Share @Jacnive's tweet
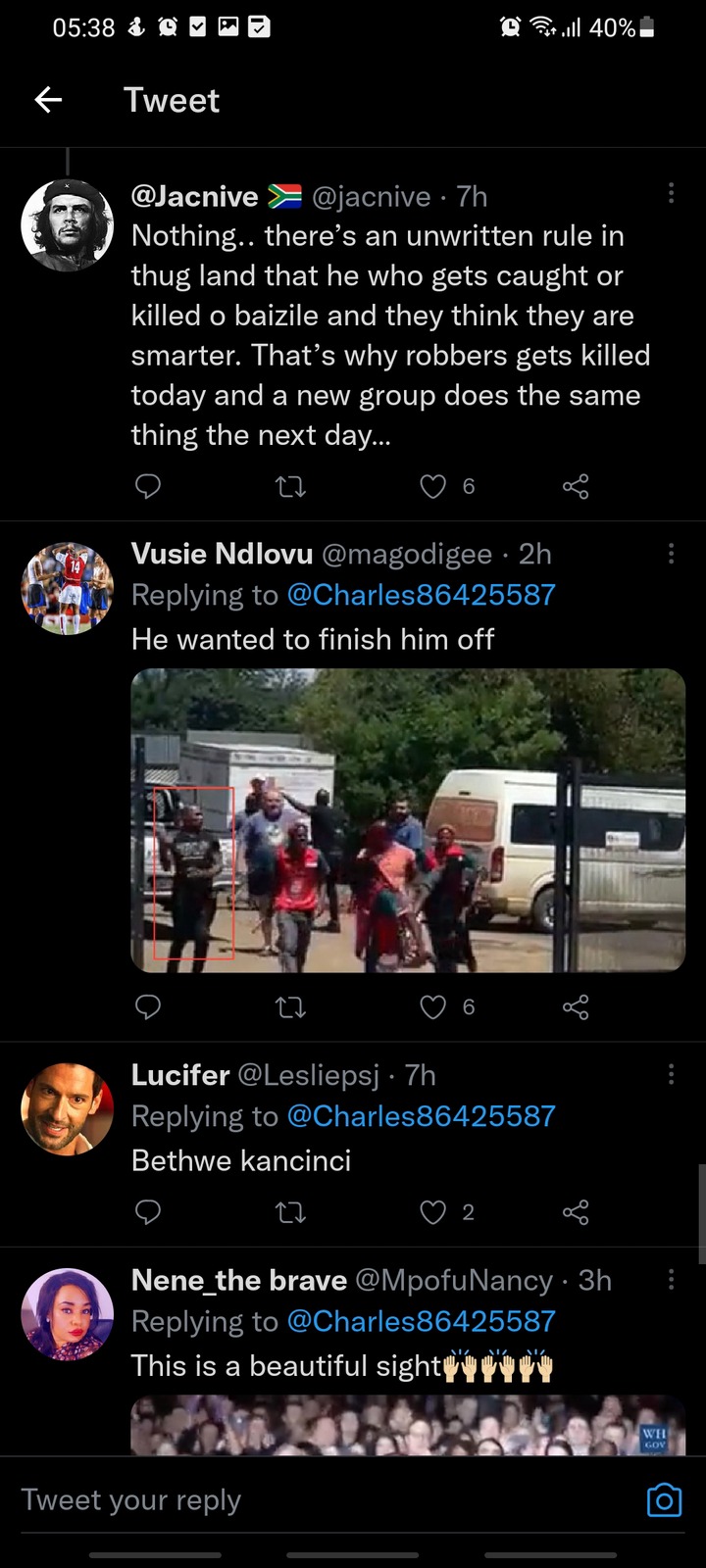The height and width of the screenshot is (1568, 706). point(576,486)
